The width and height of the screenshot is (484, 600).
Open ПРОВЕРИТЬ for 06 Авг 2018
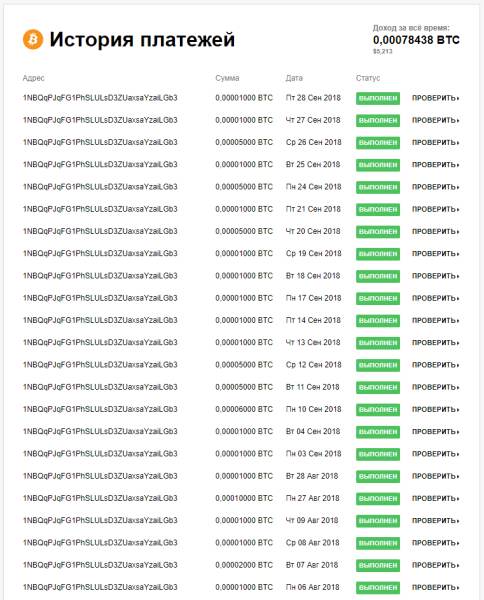click(x=435, y=587)
